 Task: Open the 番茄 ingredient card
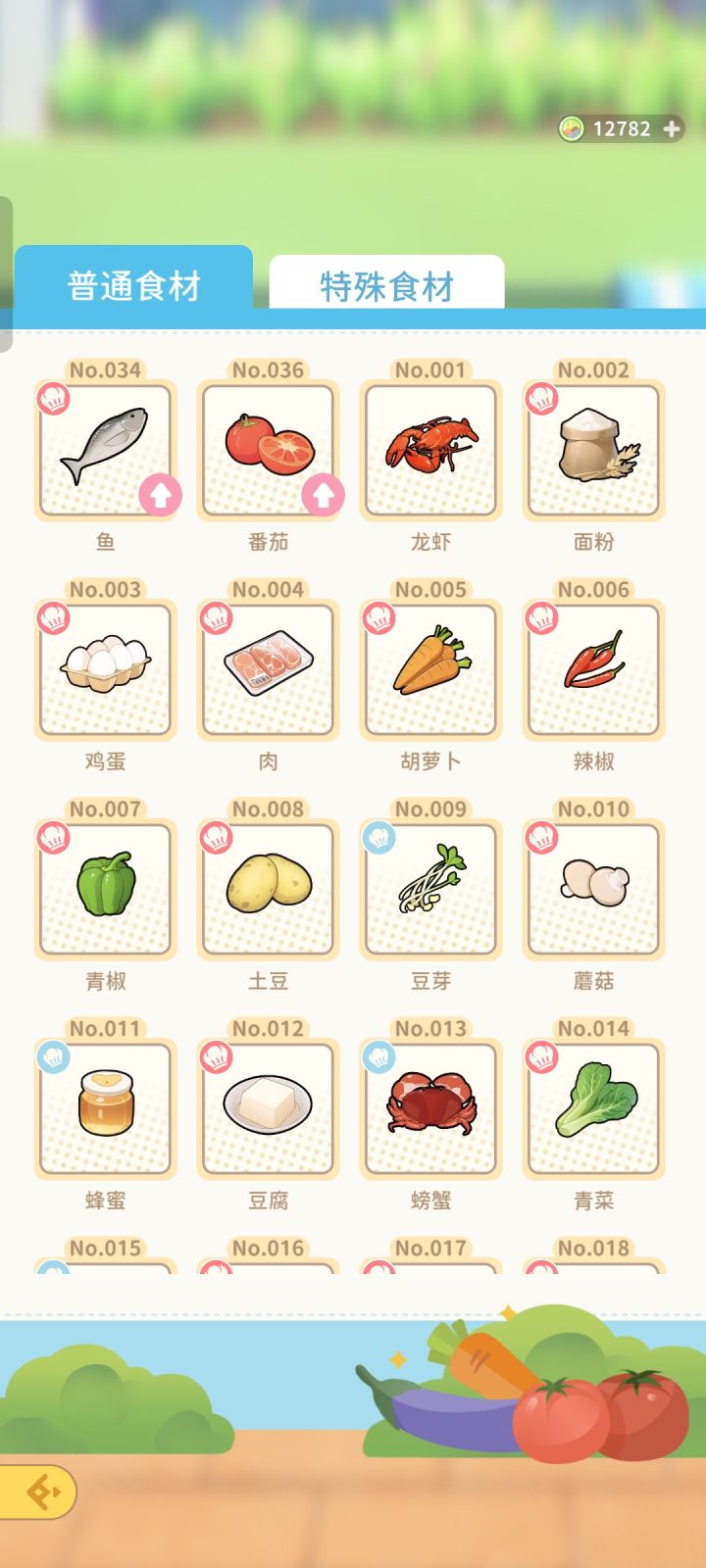tap(268, 450)
